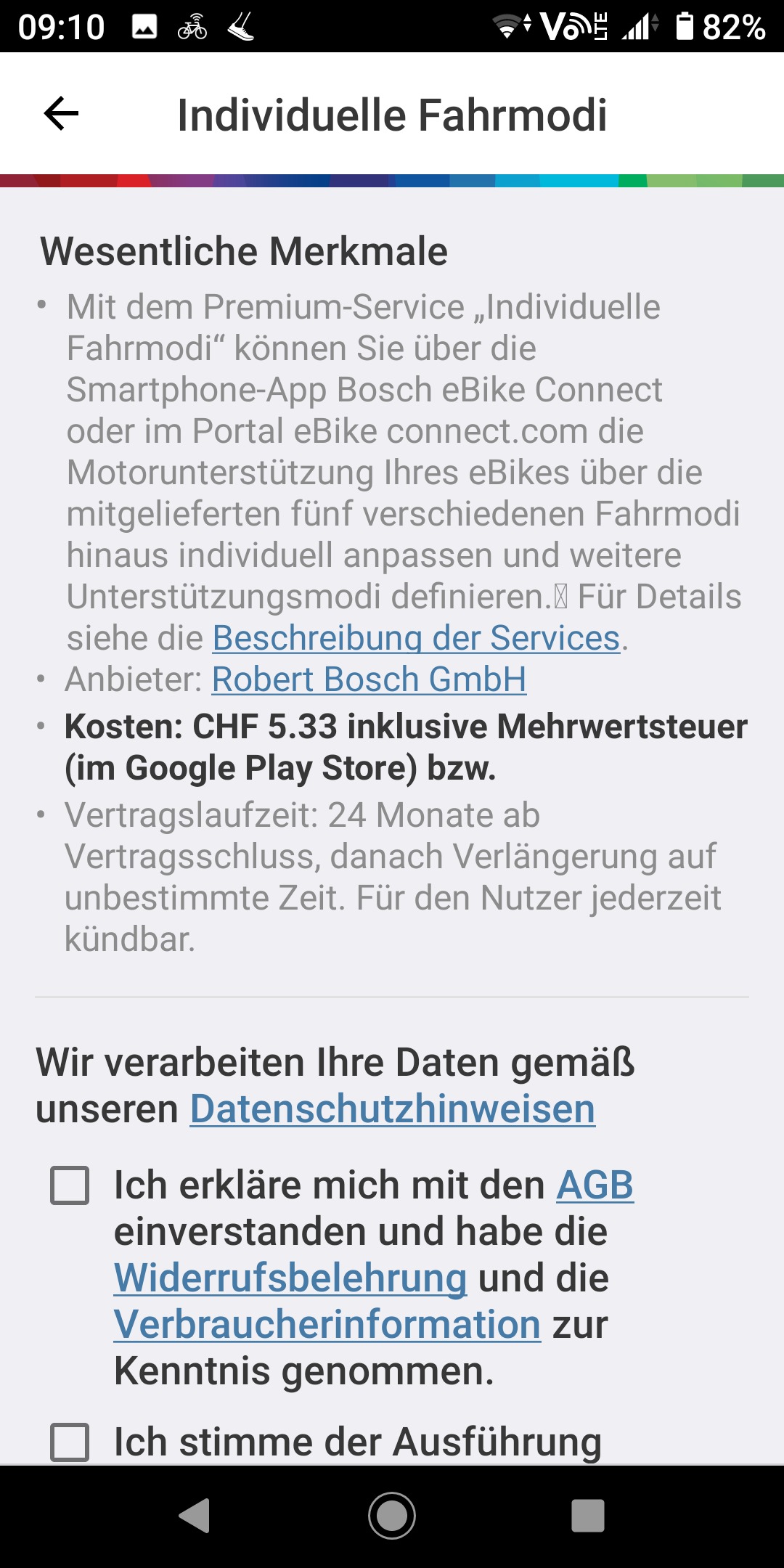View the Widerrufsbelehrung link
784x1568 pixels.
tap(290, 1278)
